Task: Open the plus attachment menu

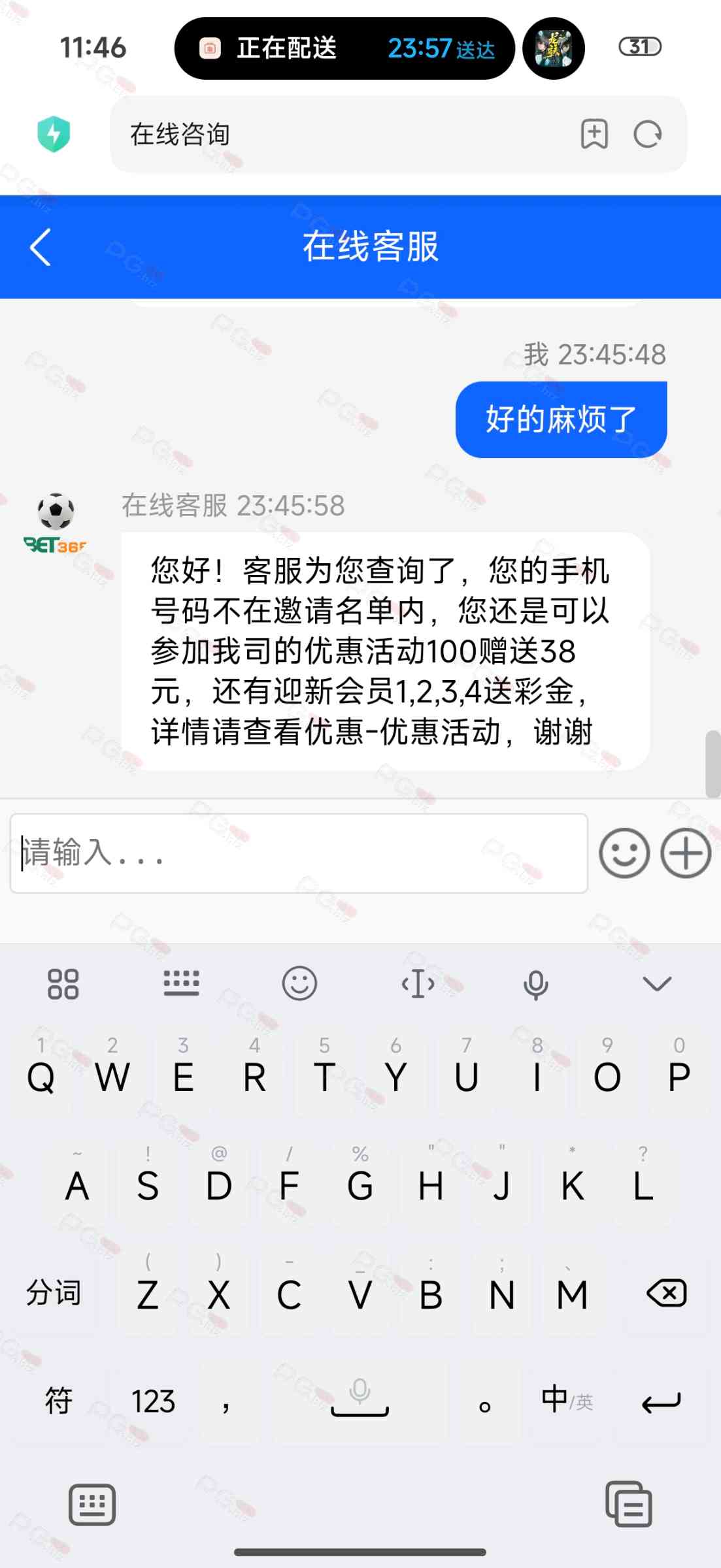Action: coord(686,853)
